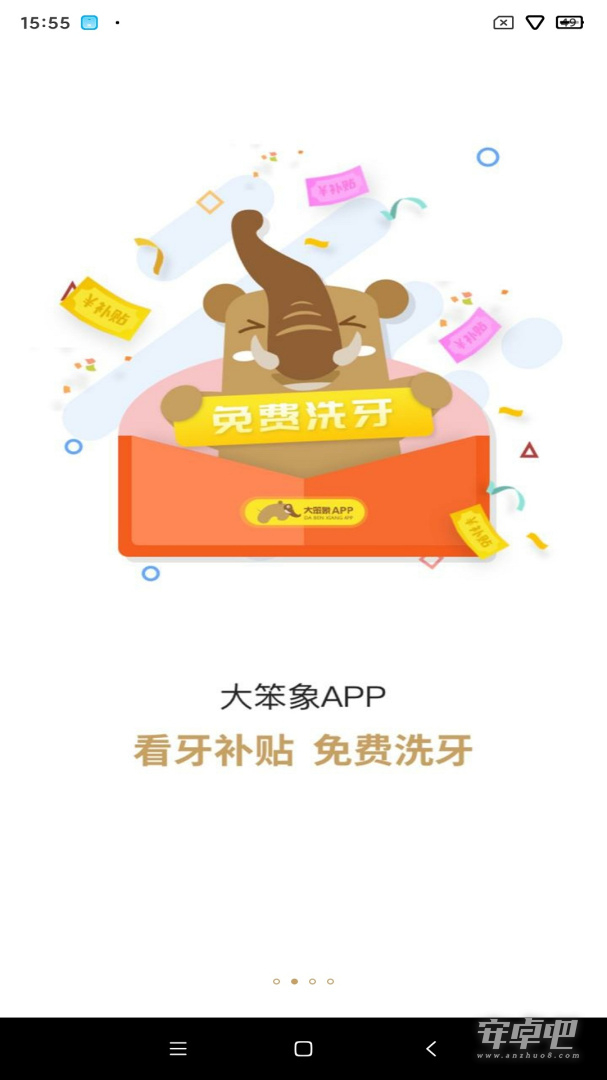Image resolution: width=607 pixels, height=1080 pixels.
Task: Go to the fourth page indicator dot
Action: tap(330, 982)
